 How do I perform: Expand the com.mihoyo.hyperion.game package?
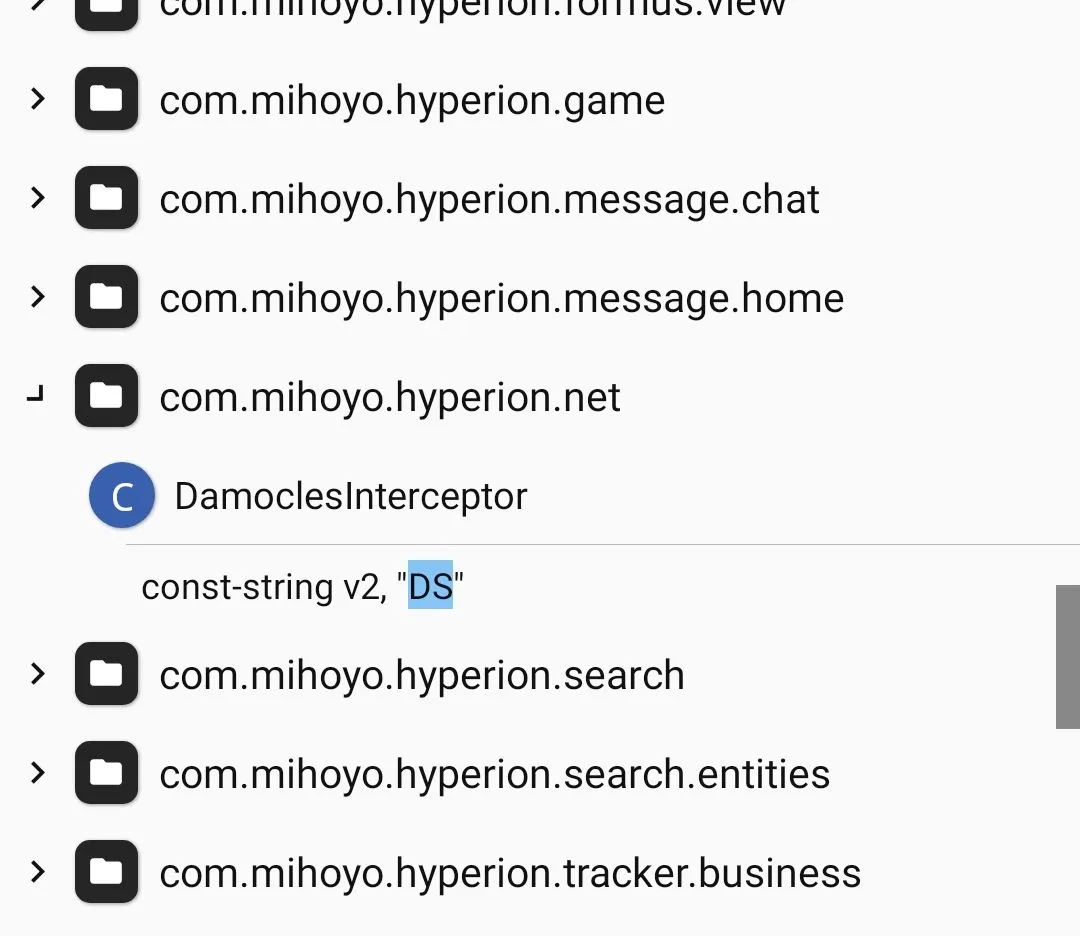coord(38,100)
